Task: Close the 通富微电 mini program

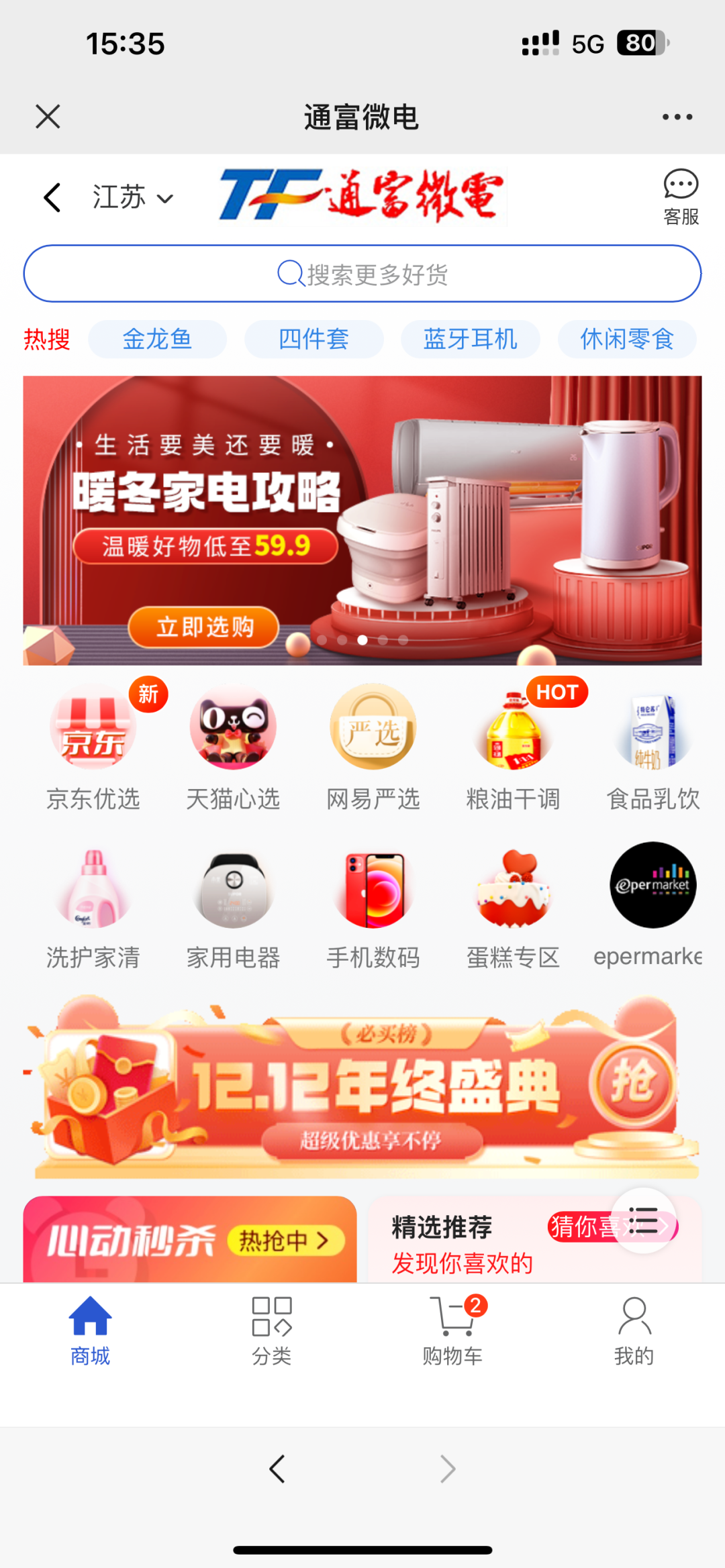Action: pos(48,117)
